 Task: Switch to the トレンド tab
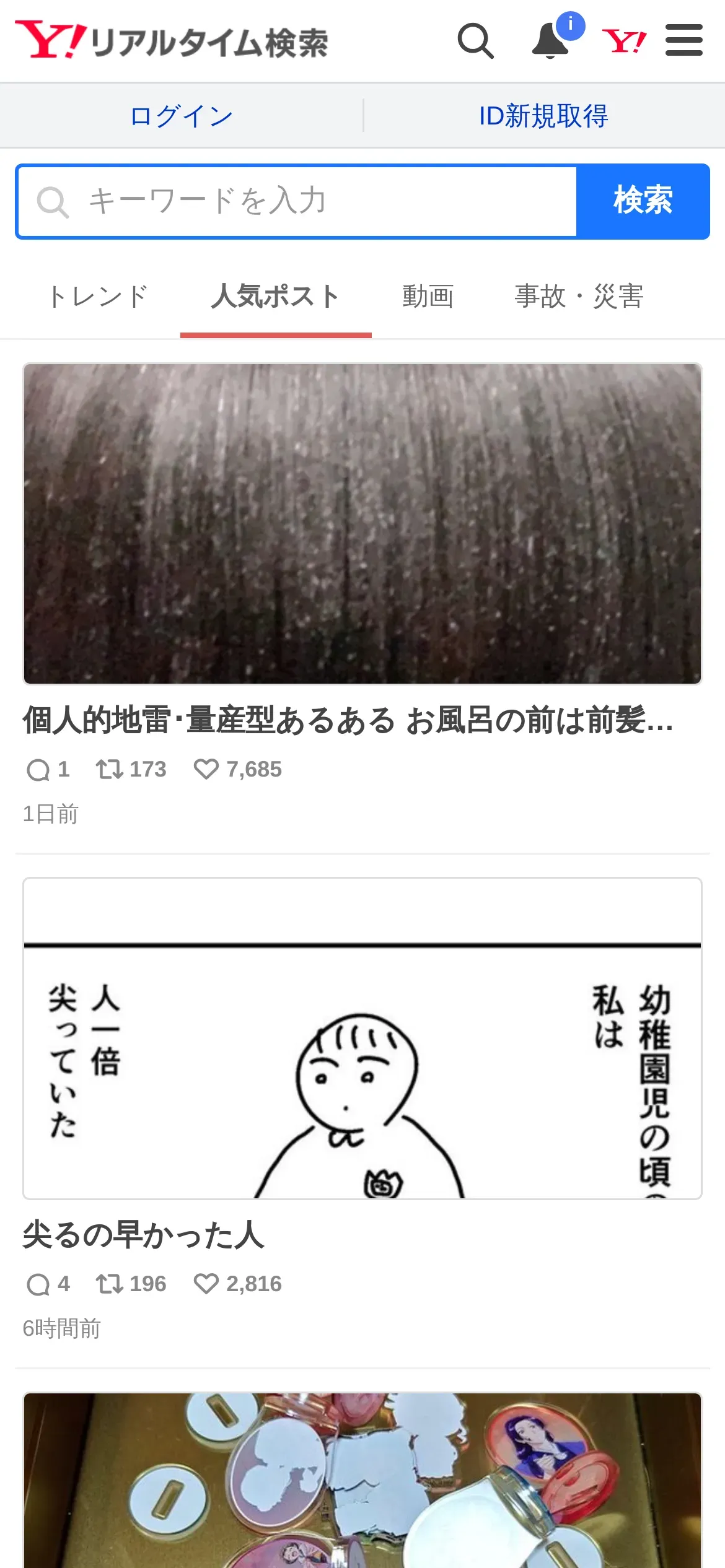(x=99, y=297)
